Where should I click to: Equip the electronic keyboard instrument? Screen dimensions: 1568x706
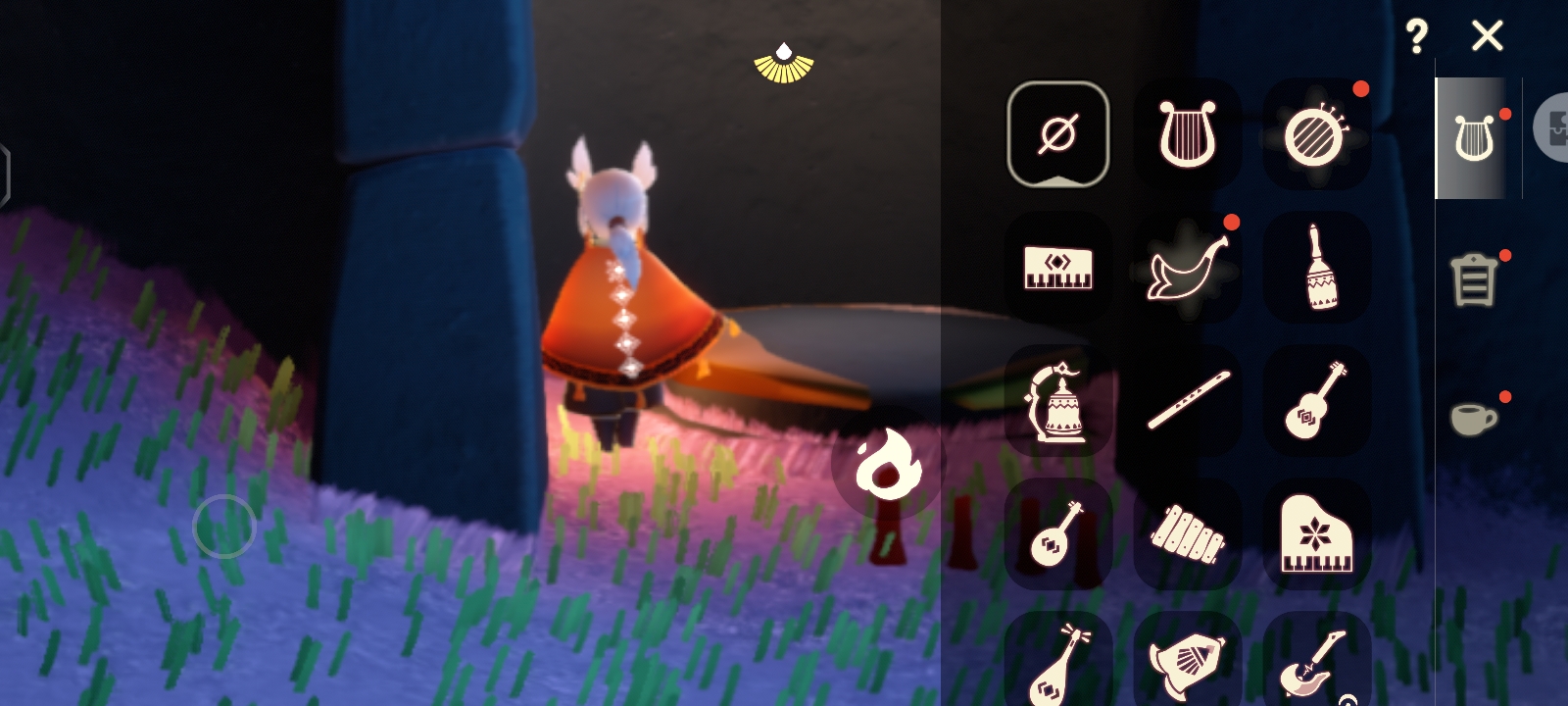[x=1057, y=267]
